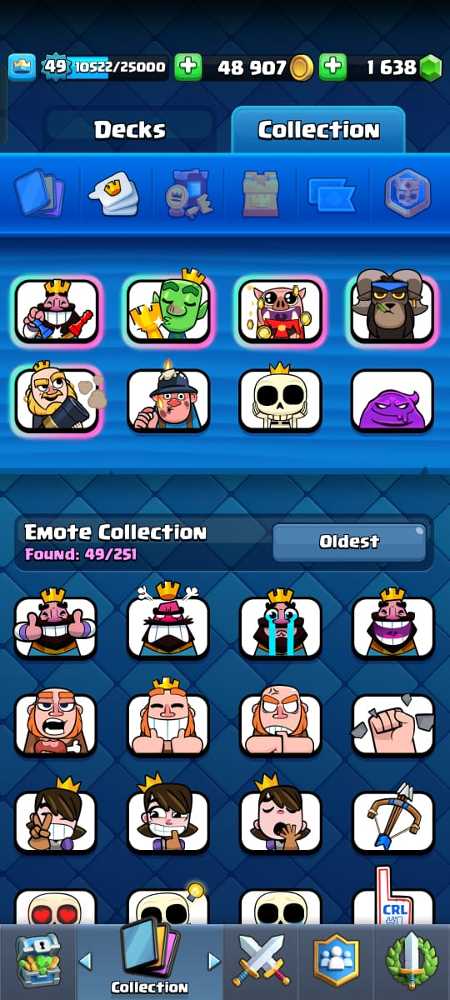Tap the green plus next to gems
Screen dimensions: 450x1000
coord(333,67)
